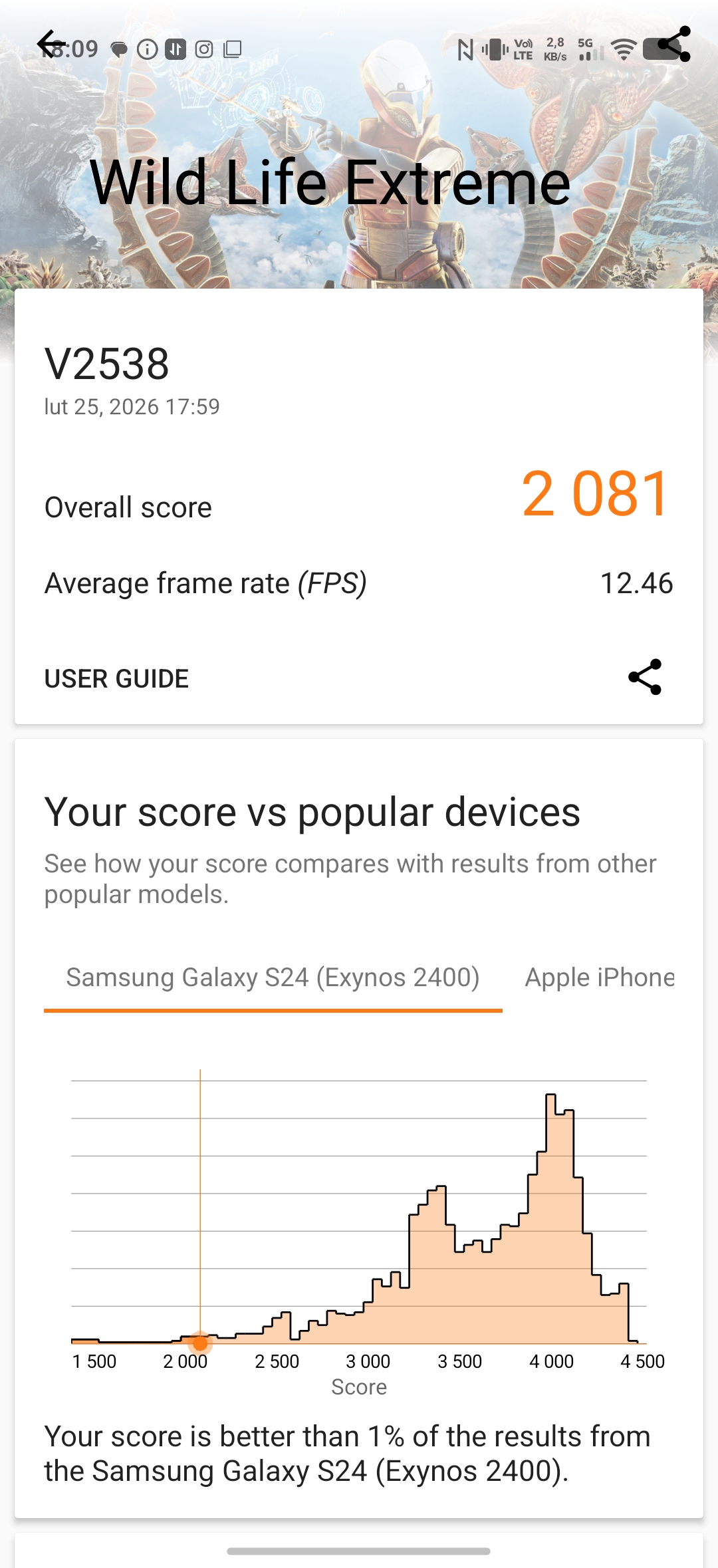This screenshot has width=718, height=1568.
Task: Select the Samsung Galaxy S24 (Exynos 2400) tab
Action: tap(273, 978)
